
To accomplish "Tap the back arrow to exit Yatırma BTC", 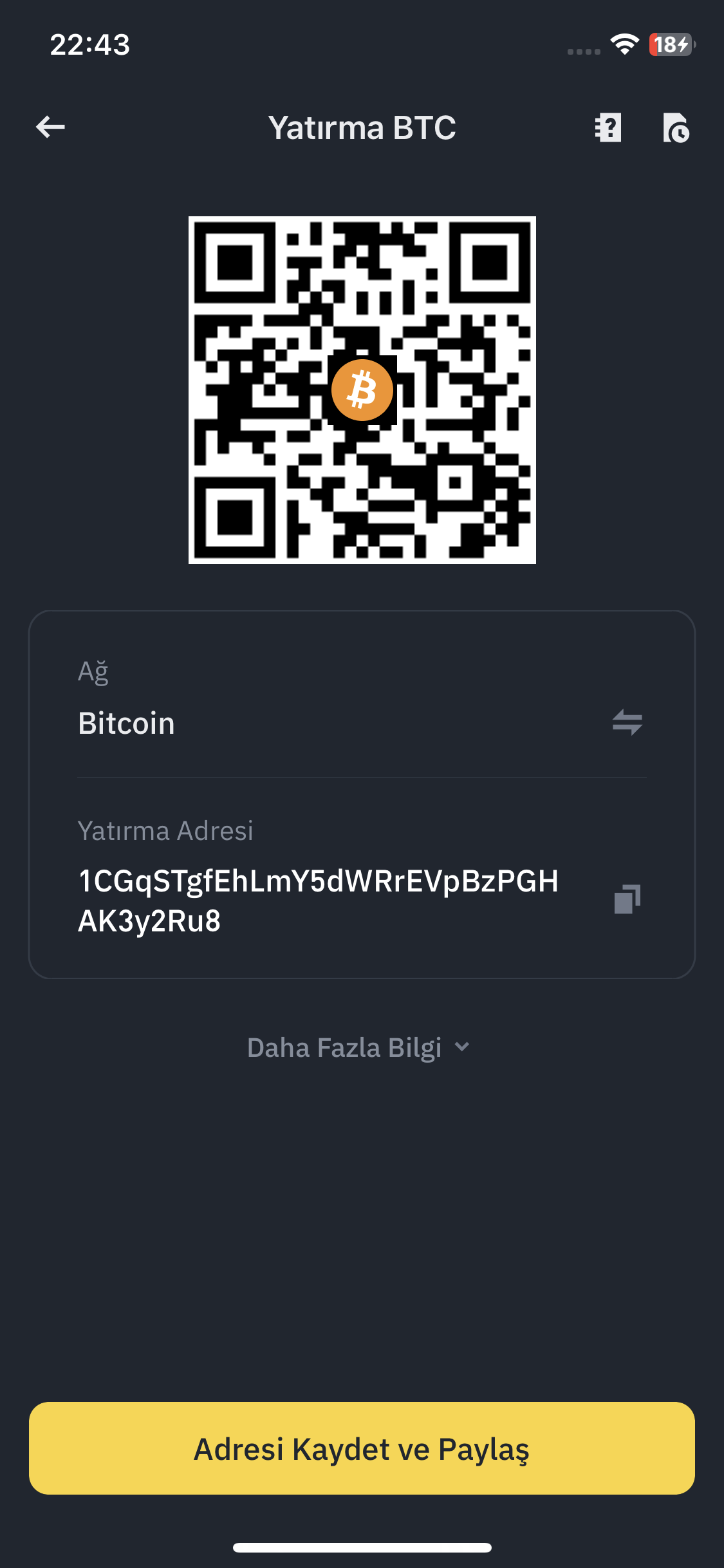I will click(50, 127).
